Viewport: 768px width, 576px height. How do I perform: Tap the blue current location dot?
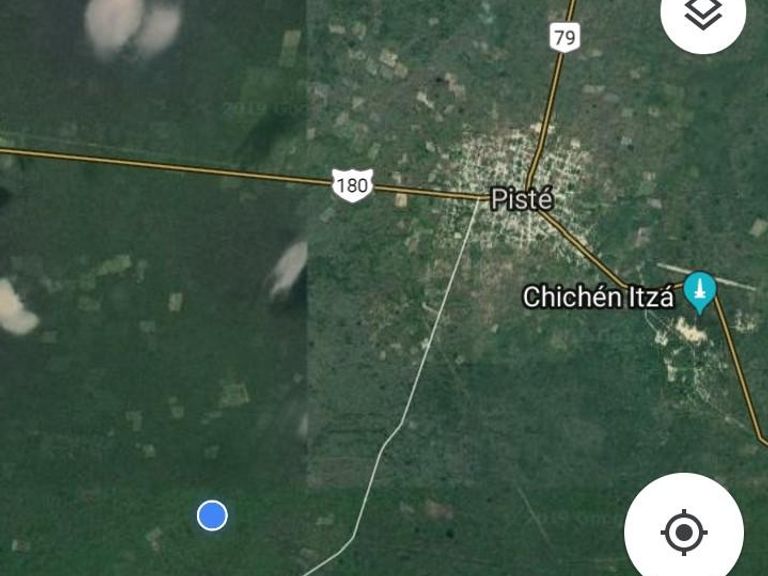point(212,516)
